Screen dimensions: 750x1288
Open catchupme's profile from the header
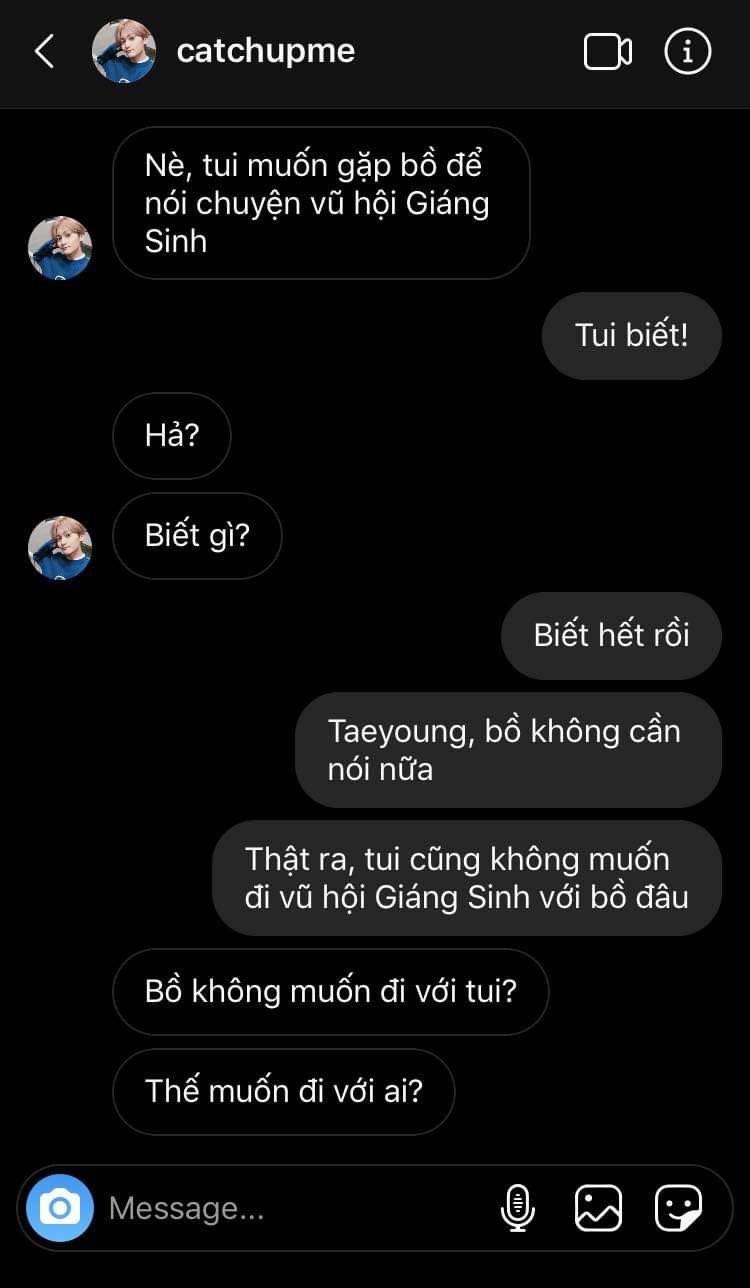(x=265, y=51)
